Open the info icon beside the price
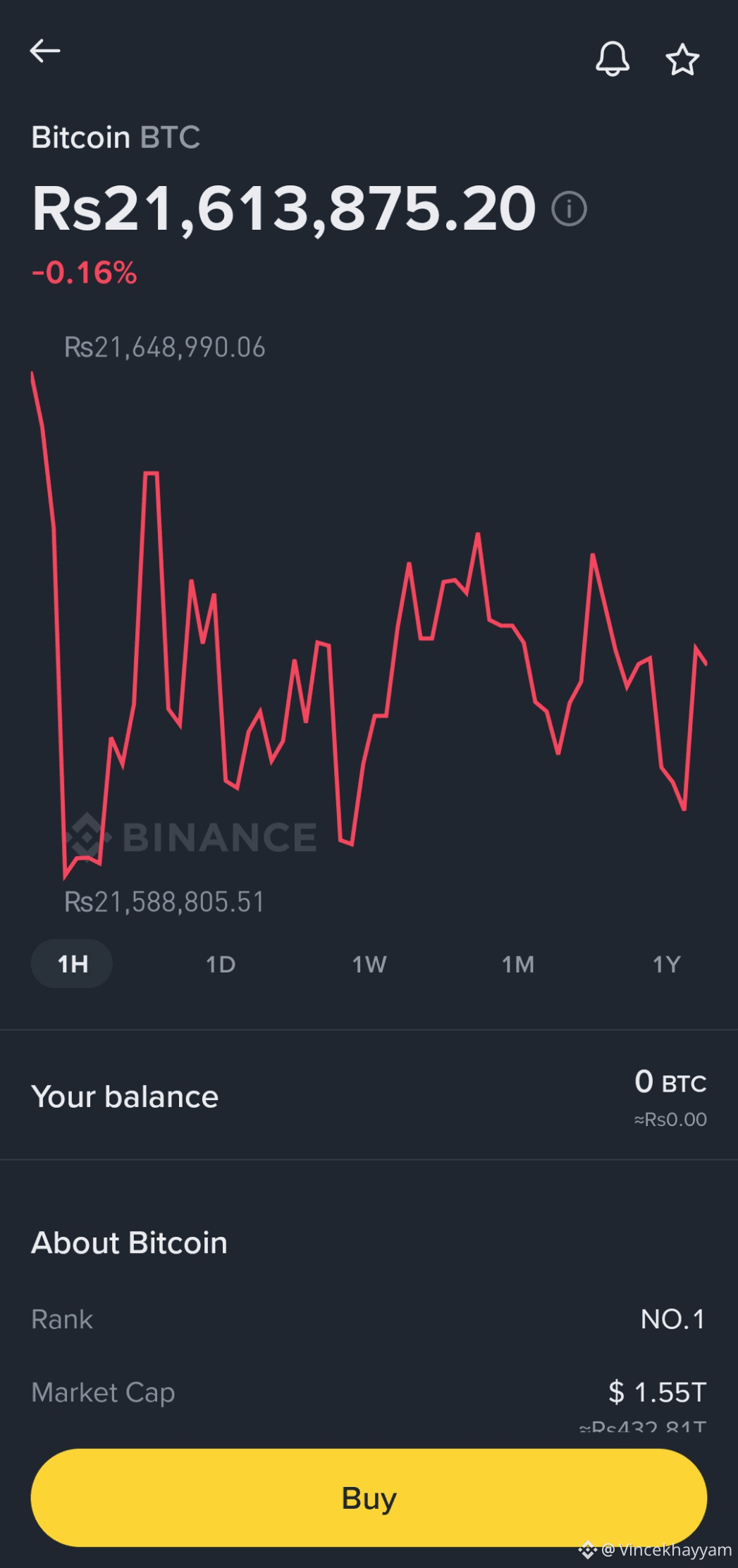The width and height of the screenshot is (738, 1568). (569, 209)
